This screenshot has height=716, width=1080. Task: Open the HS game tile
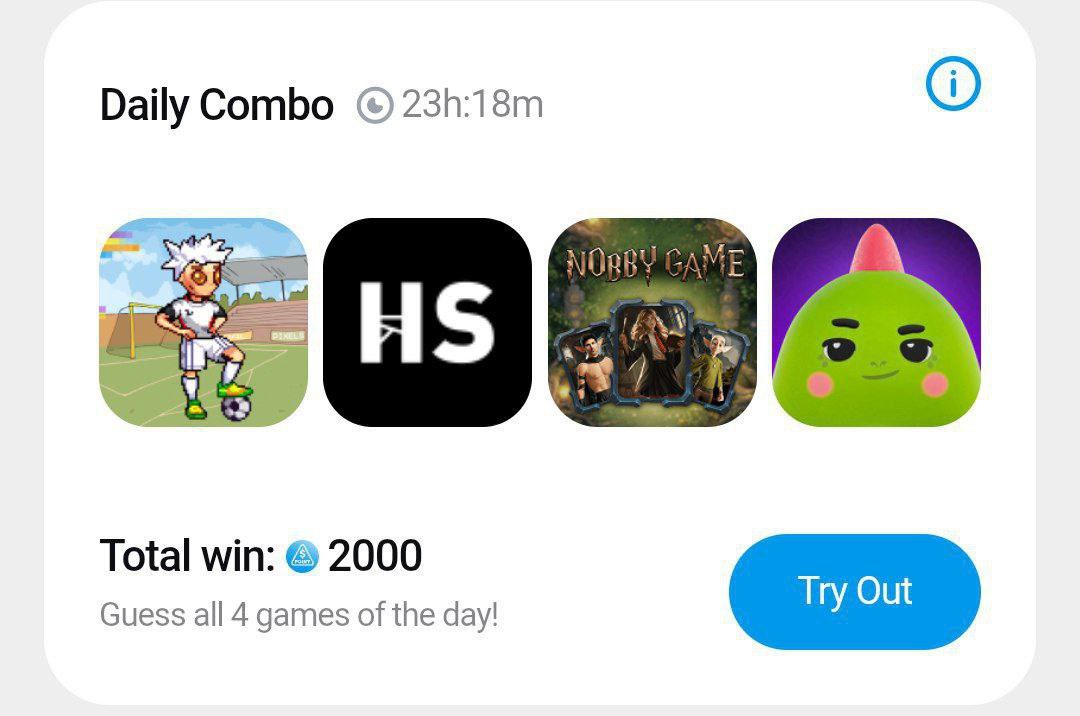(x=427, y=322)
